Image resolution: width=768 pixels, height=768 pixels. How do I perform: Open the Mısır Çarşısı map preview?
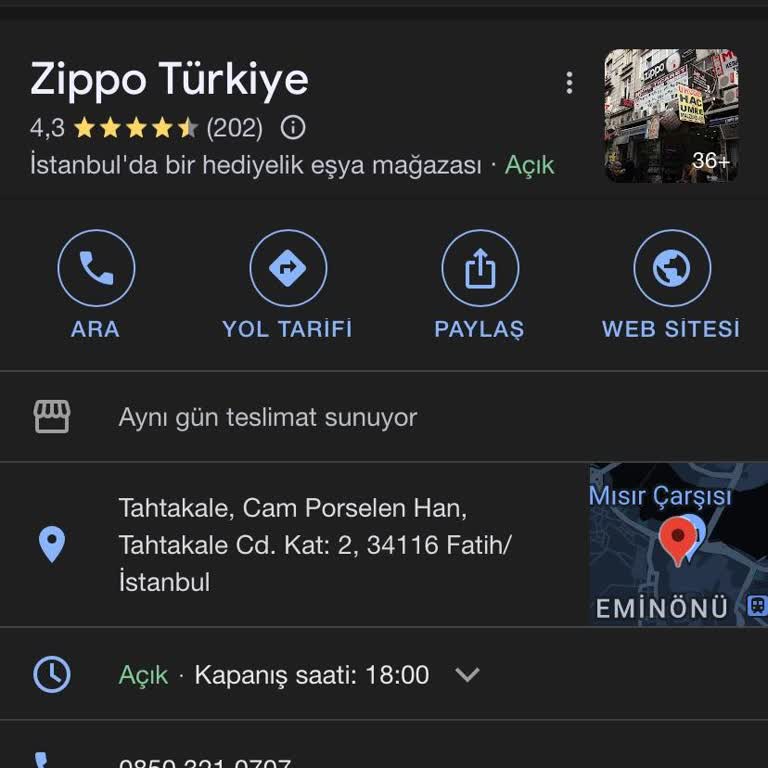[678, 545]
